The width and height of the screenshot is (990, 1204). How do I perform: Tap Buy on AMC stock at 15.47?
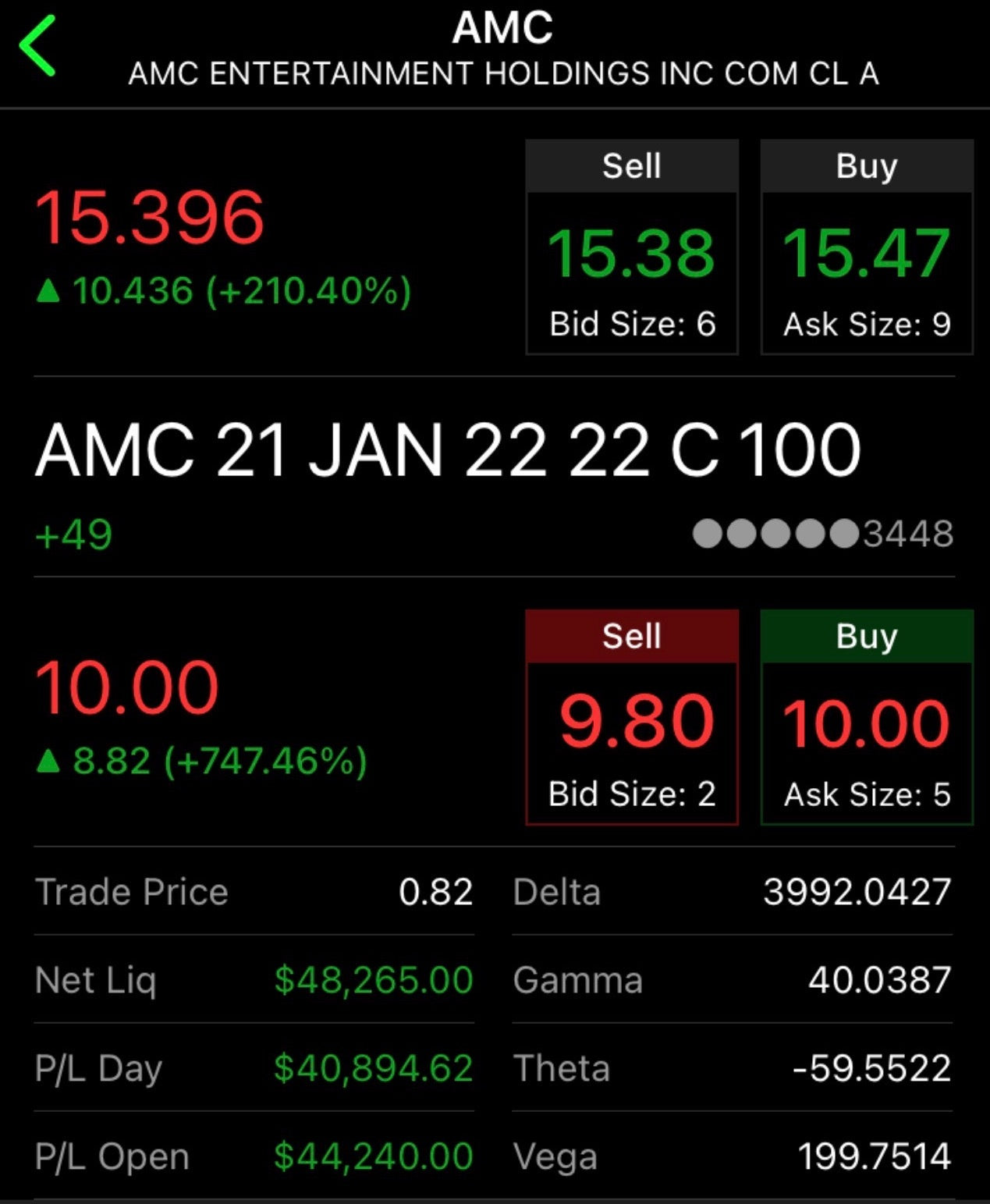pos(867,247)
